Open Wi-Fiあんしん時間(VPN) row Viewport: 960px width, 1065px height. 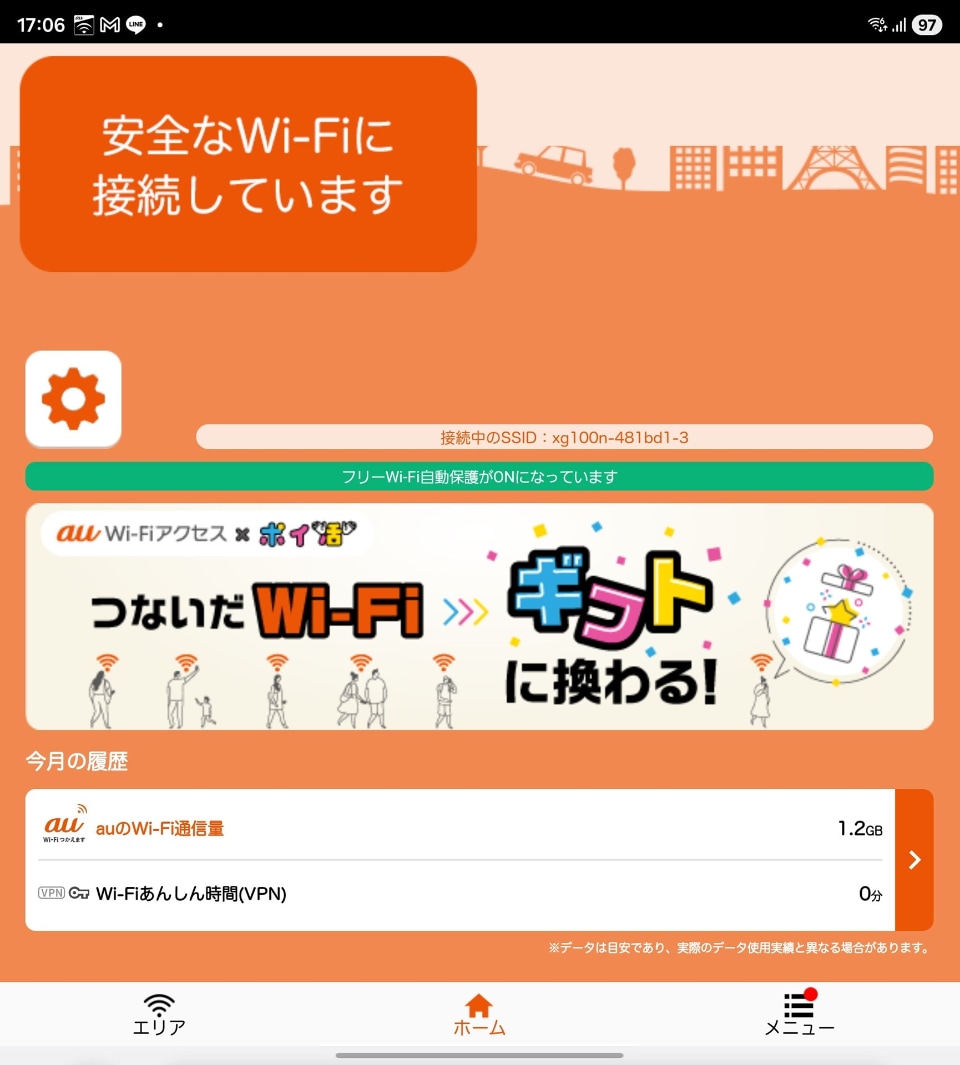coord(460,894)
